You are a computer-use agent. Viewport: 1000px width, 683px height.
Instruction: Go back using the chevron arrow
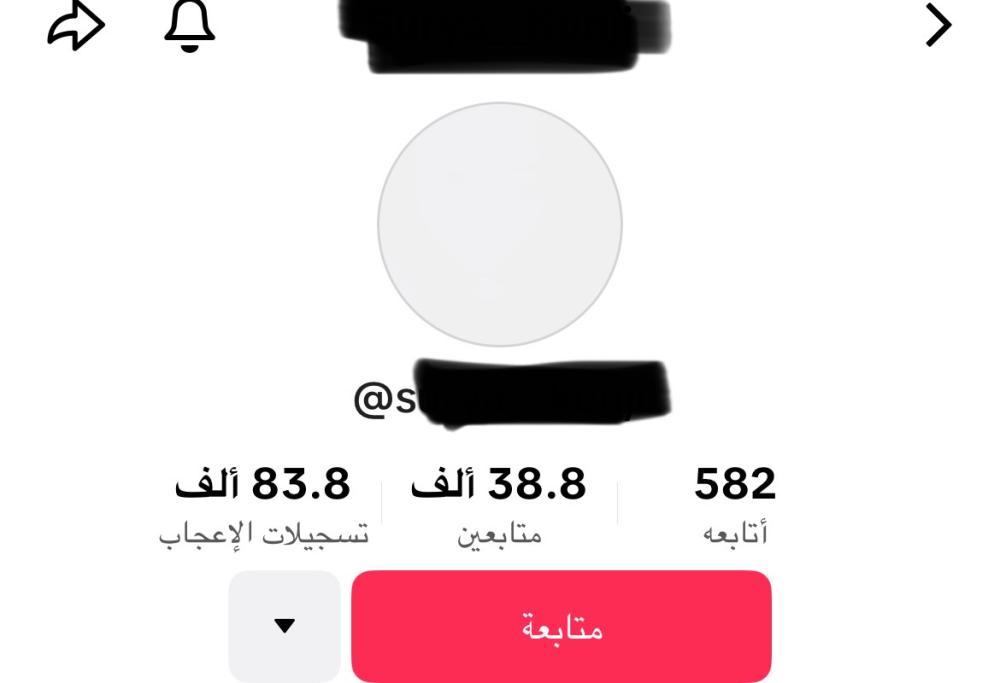937,27
